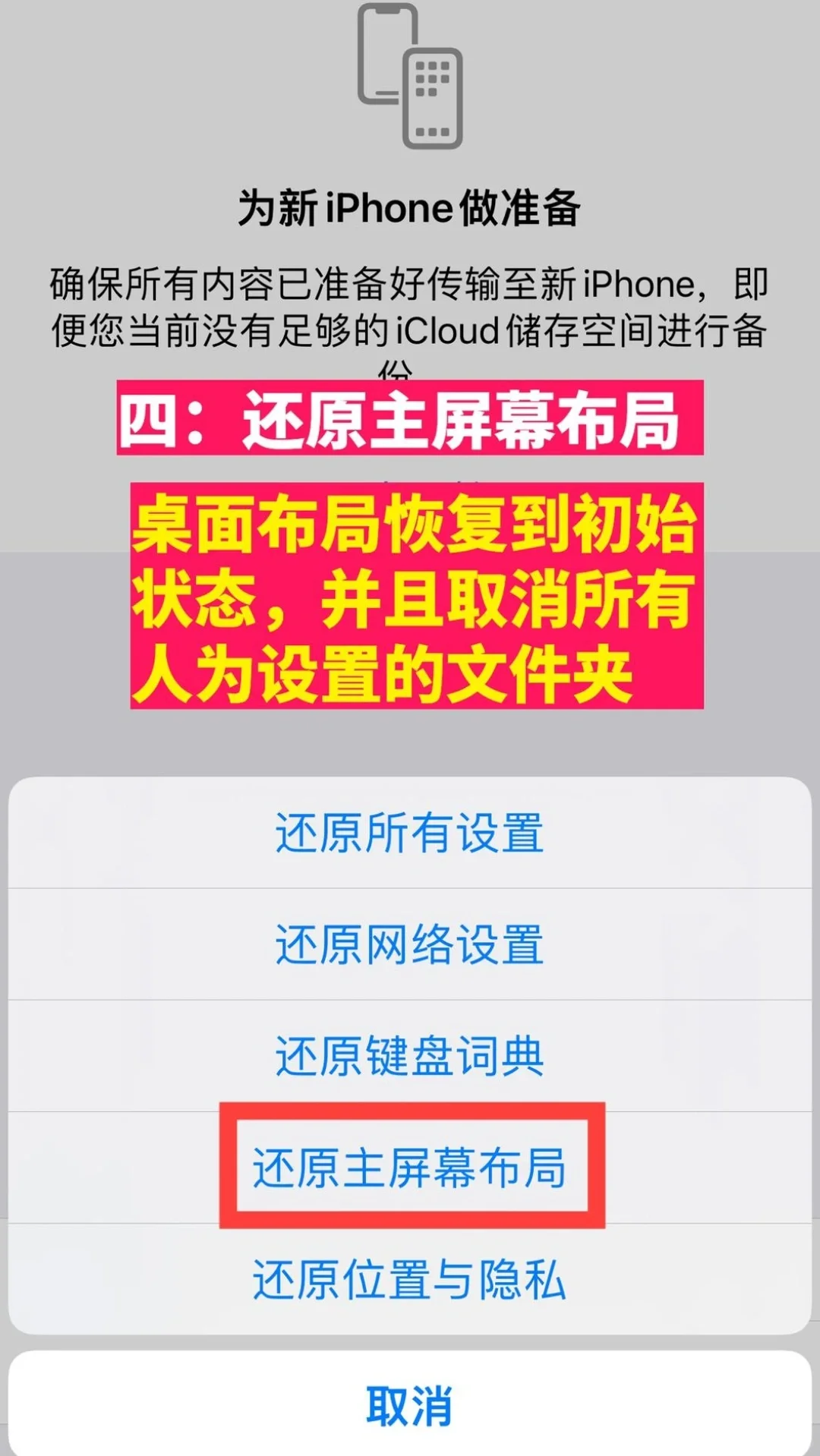Select 还原所有设置 option
The image size is (820, 1456).
pos(410,835)
